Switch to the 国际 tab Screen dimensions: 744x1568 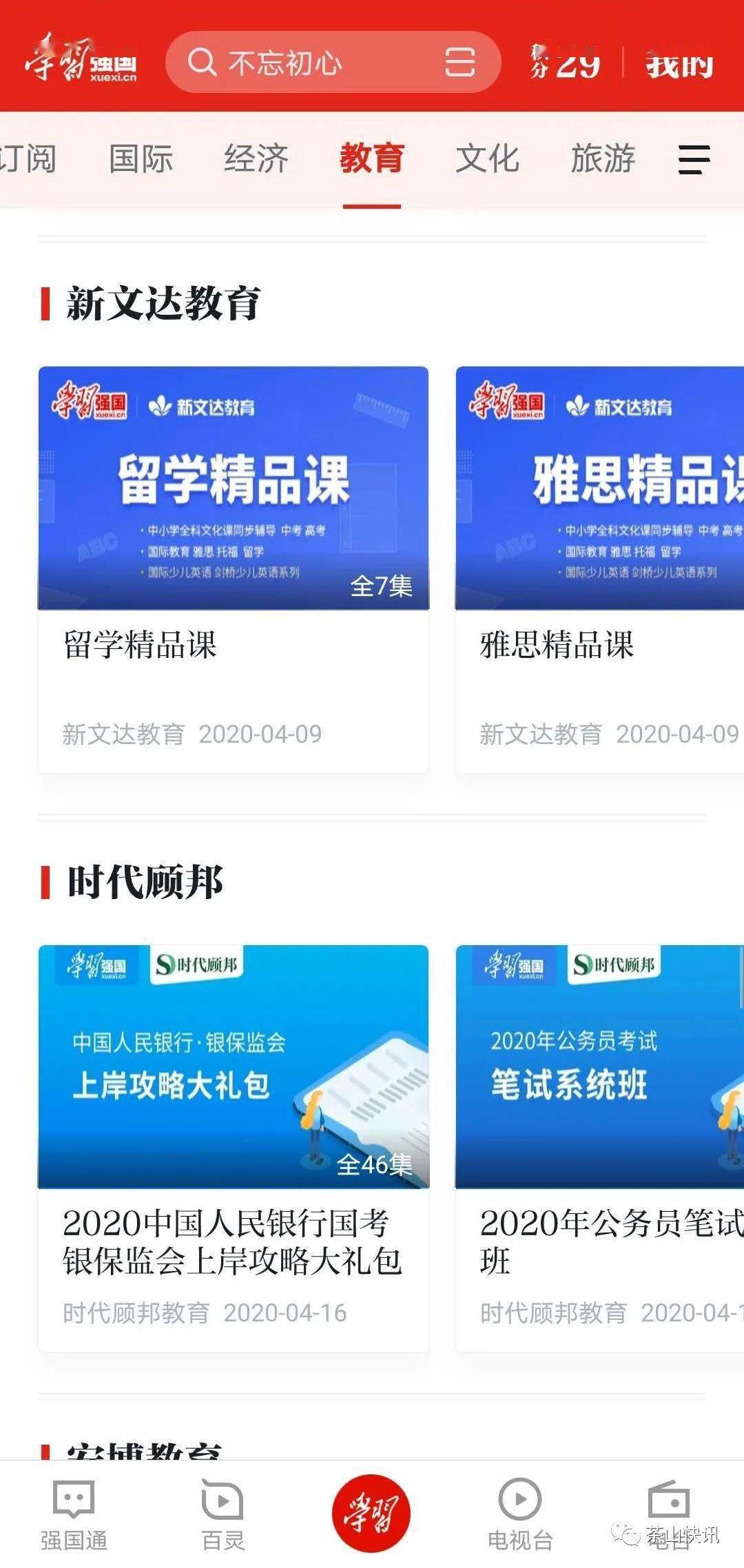(x=141, y=158)
